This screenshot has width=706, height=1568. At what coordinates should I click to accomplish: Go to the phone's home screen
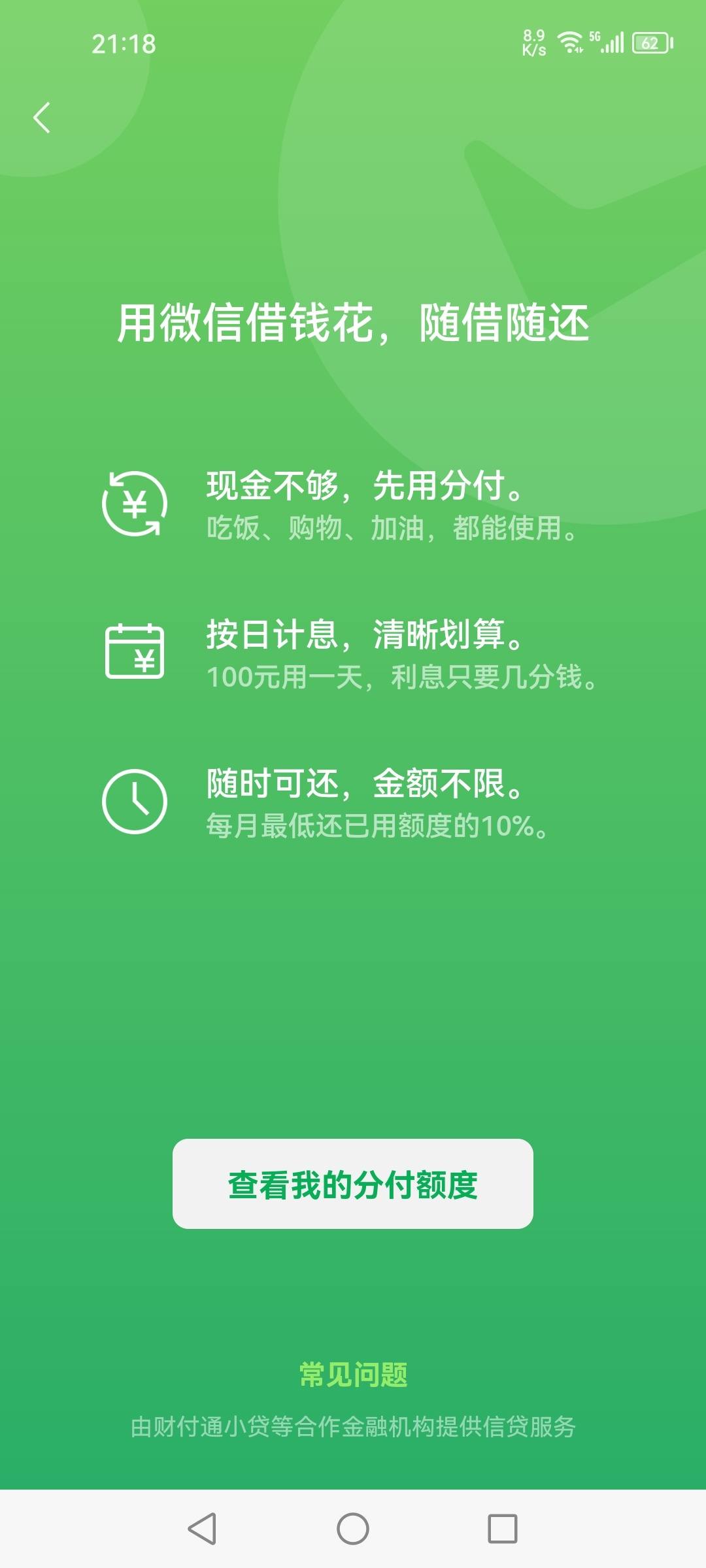click(x=353, y=1529)
